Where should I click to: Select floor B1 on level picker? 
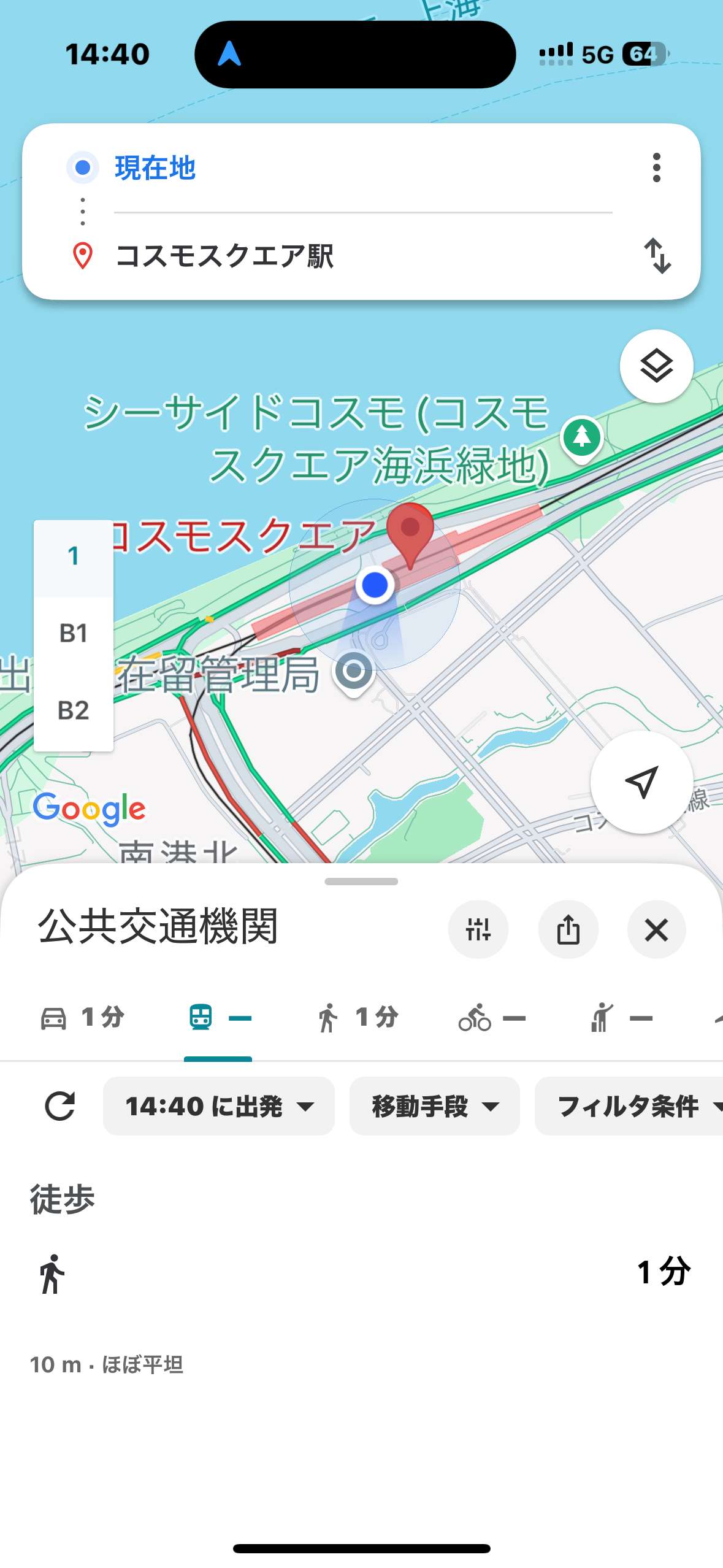tap(74, 633)
